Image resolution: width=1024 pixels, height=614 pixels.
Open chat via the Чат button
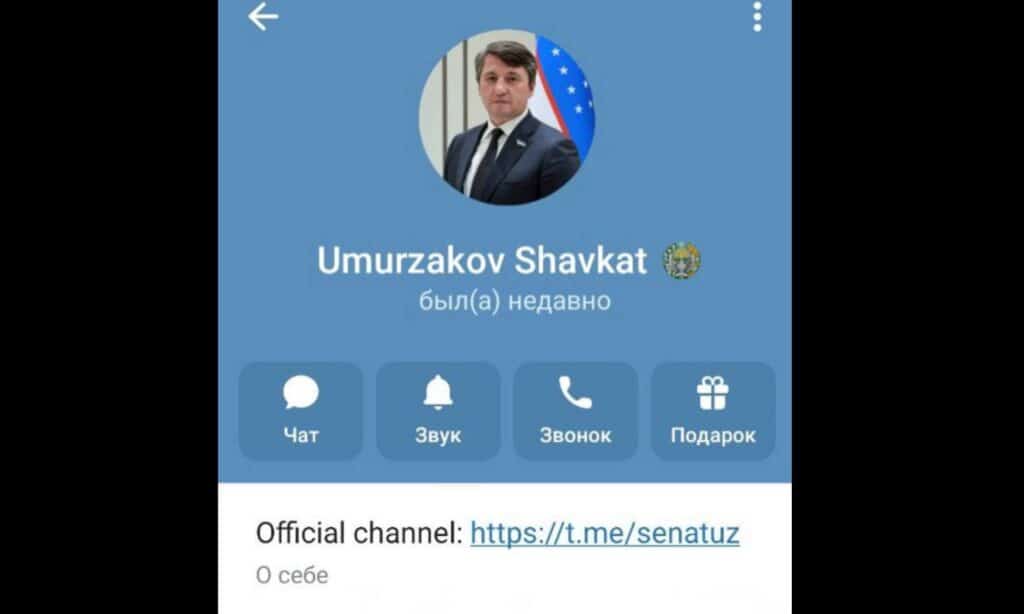[301, 411]
